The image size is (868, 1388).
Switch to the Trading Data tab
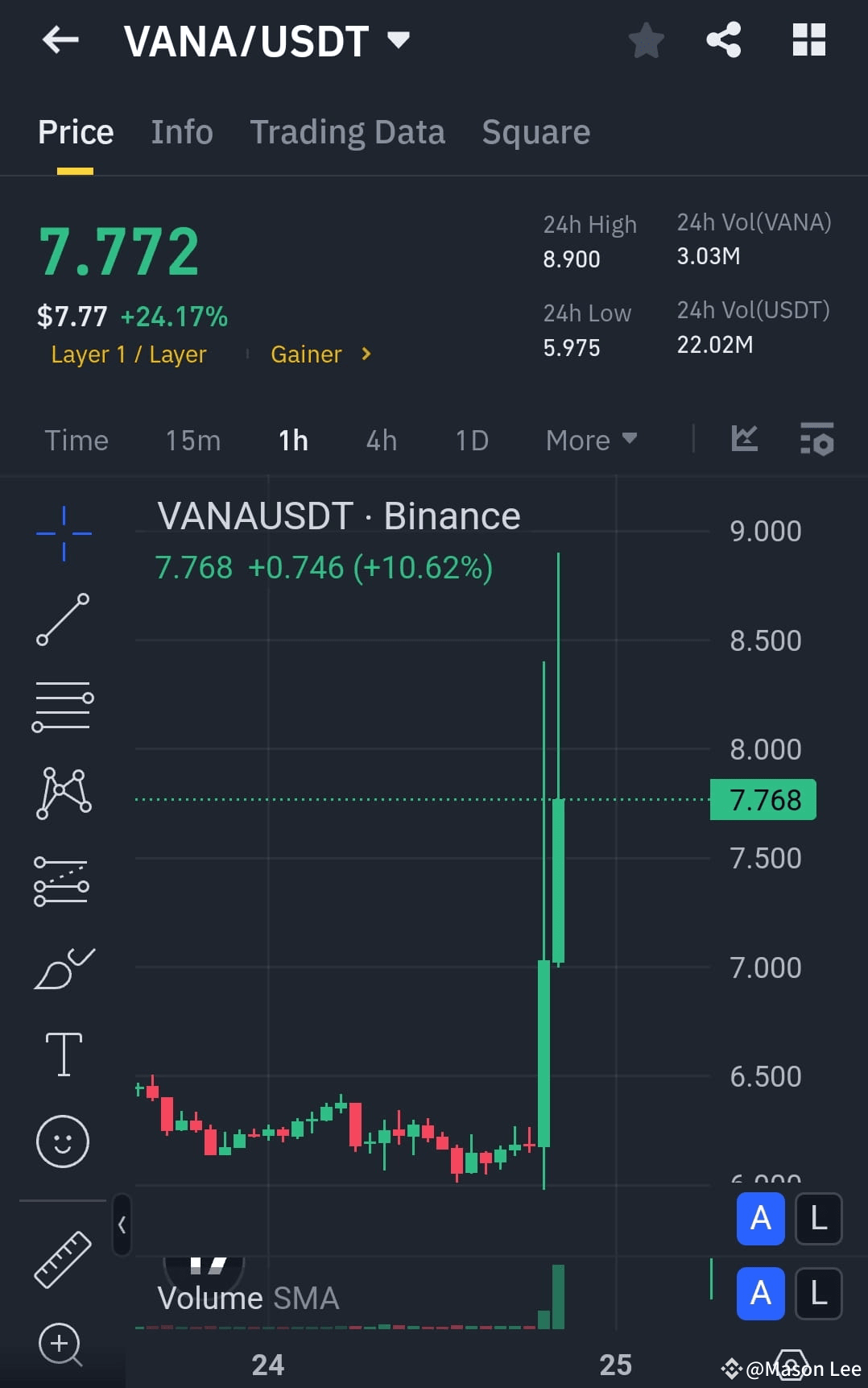[347, 131]
